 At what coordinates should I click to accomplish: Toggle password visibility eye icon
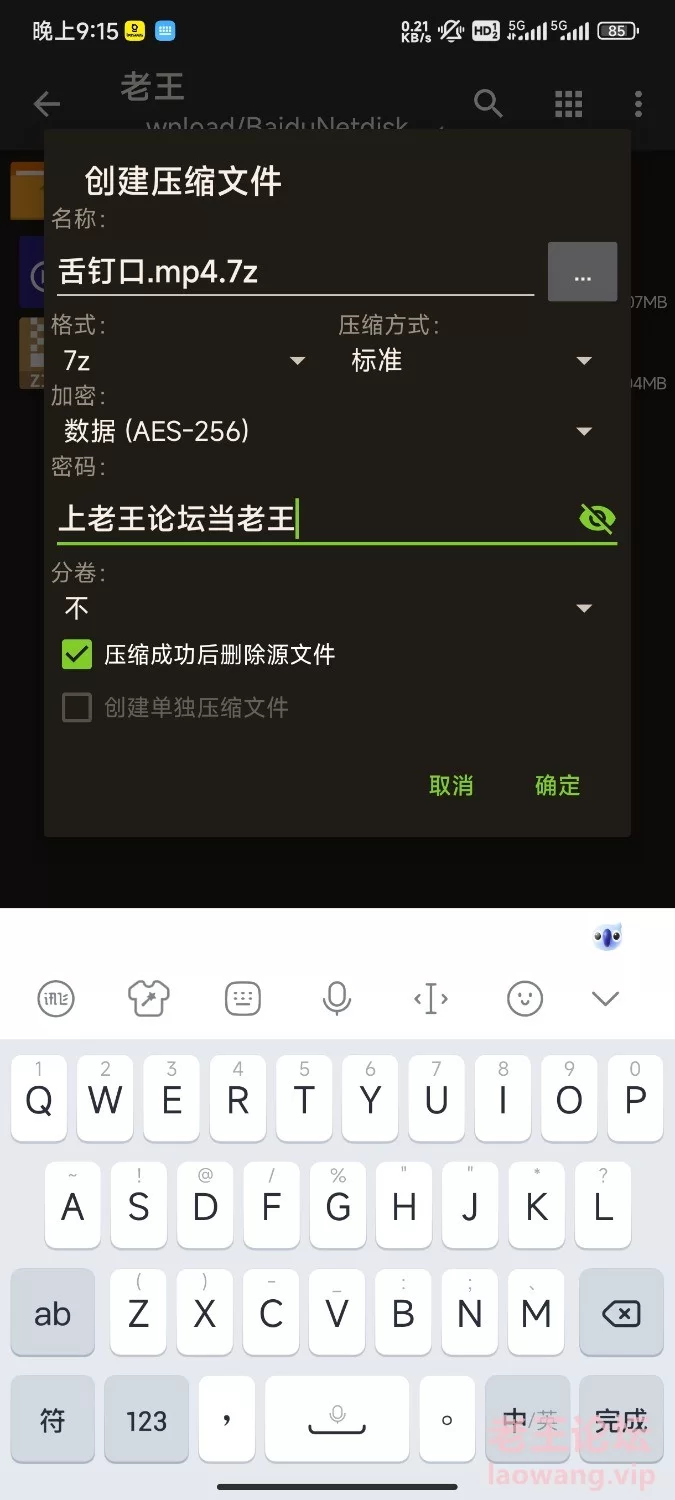click(597, 518)
